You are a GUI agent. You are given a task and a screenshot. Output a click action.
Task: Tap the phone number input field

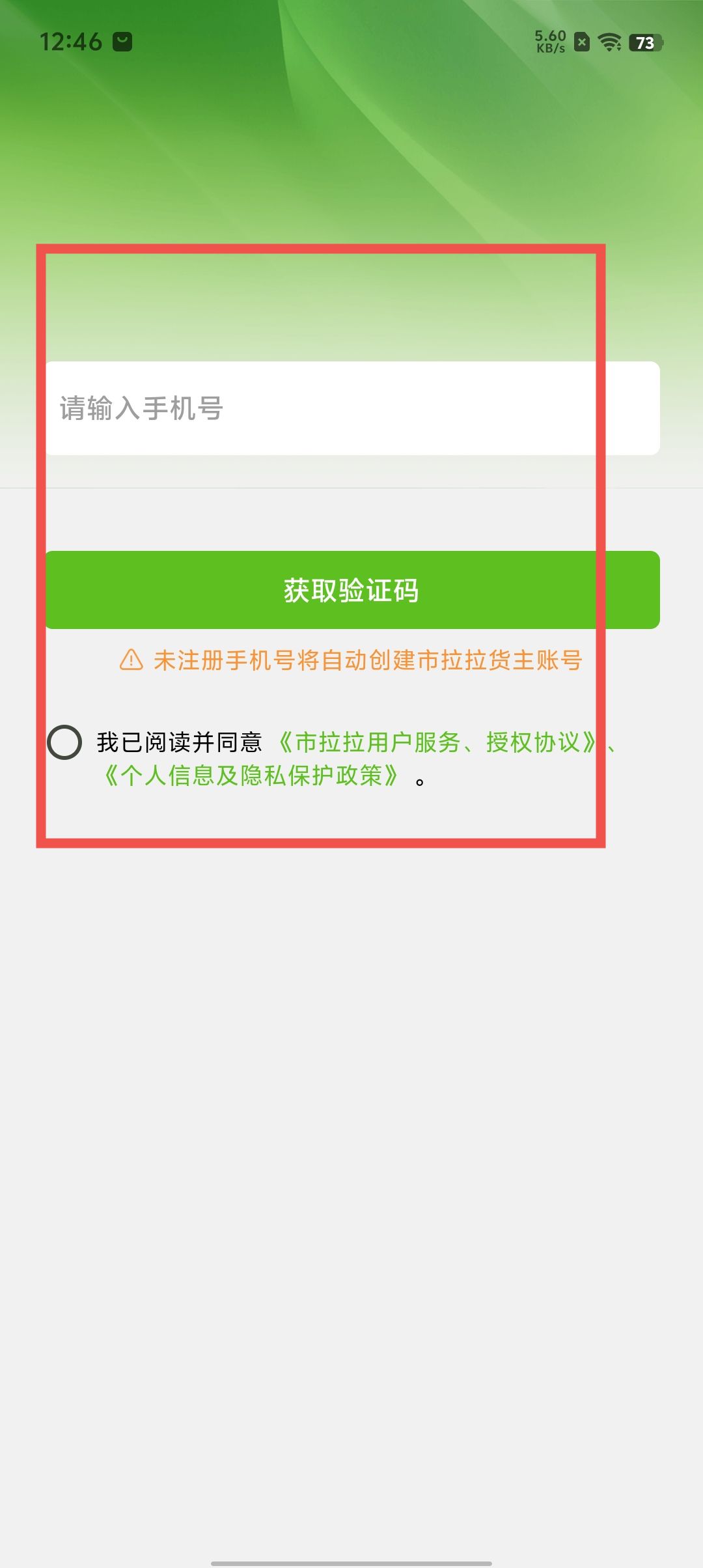(x=351, y=408)
